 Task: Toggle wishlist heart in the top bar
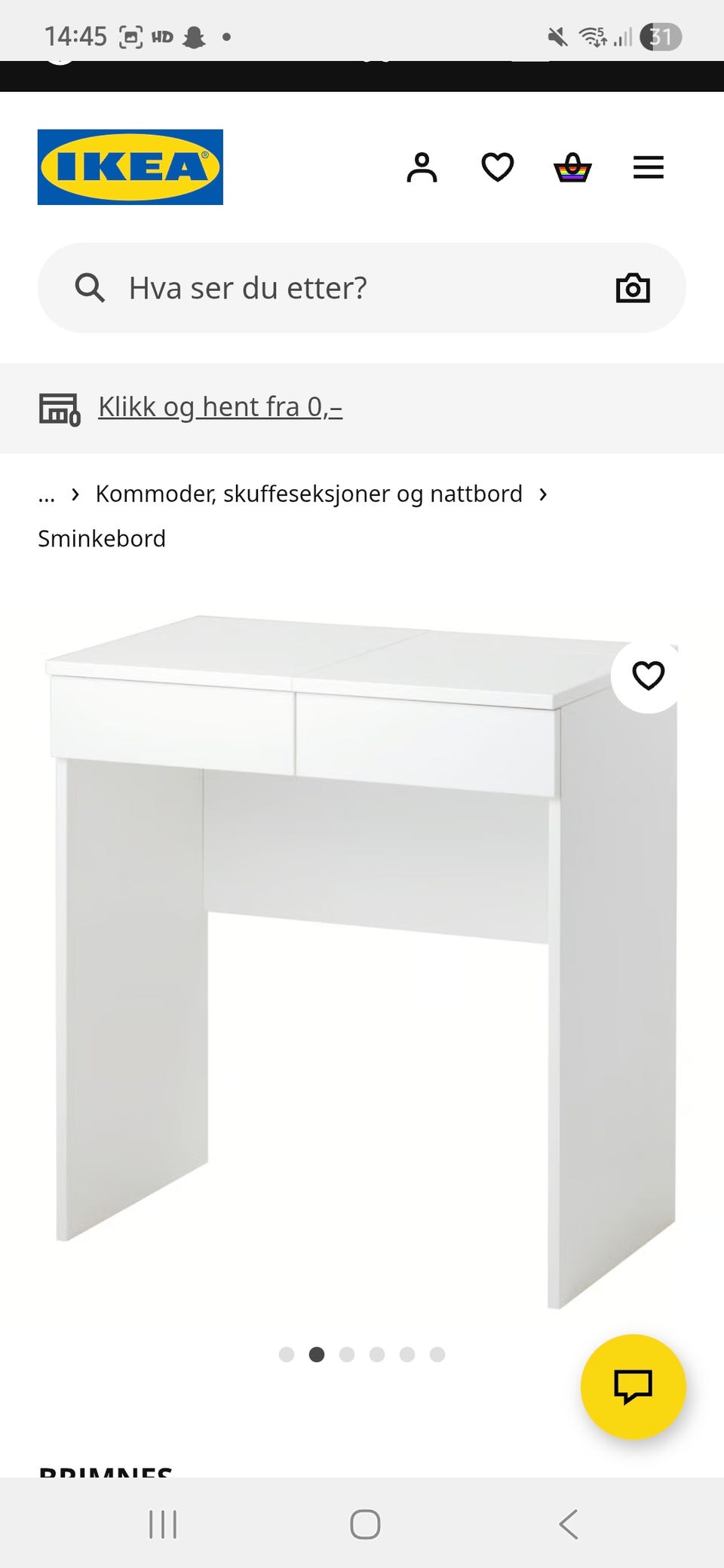498,167
